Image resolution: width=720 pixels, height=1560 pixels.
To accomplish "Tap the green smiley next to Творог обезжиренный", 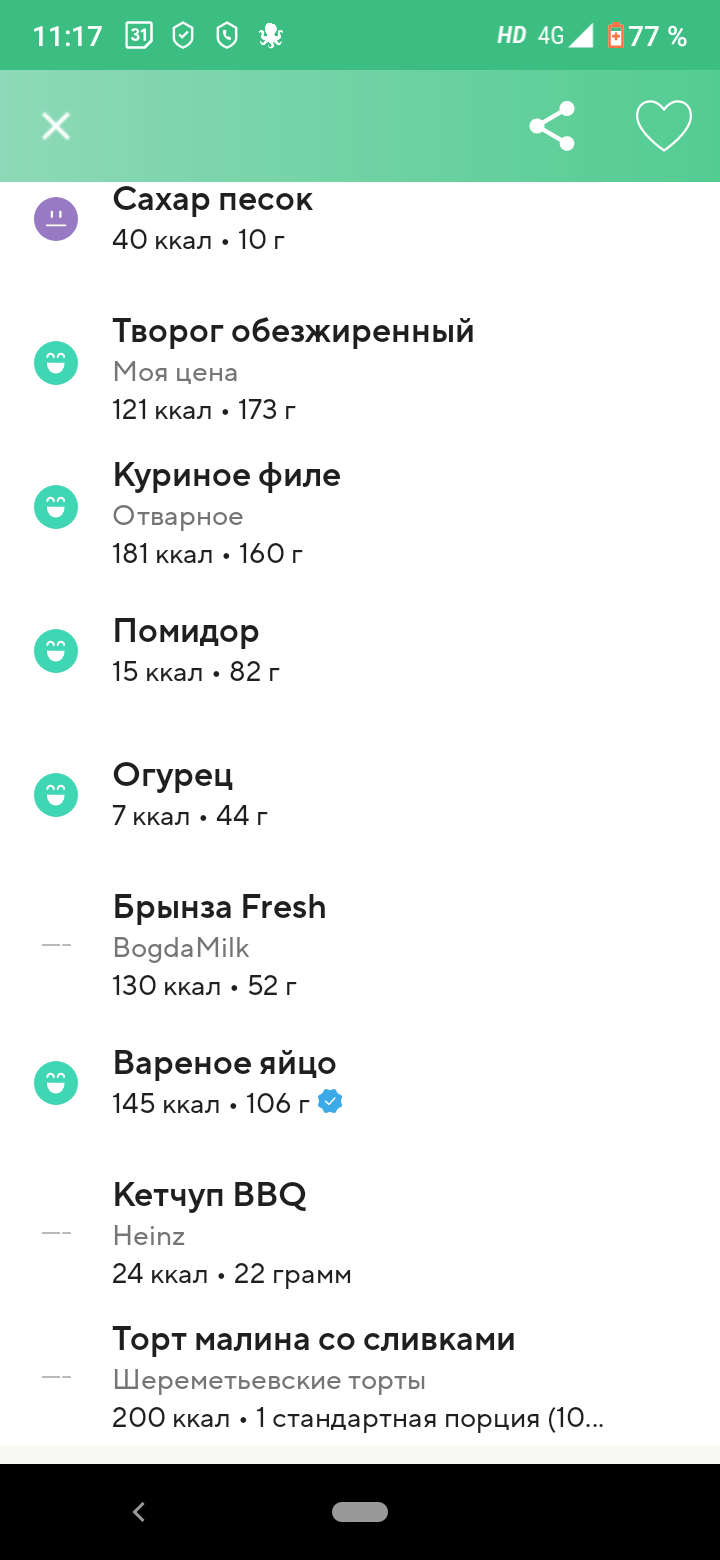I will [x=56, y=363].
